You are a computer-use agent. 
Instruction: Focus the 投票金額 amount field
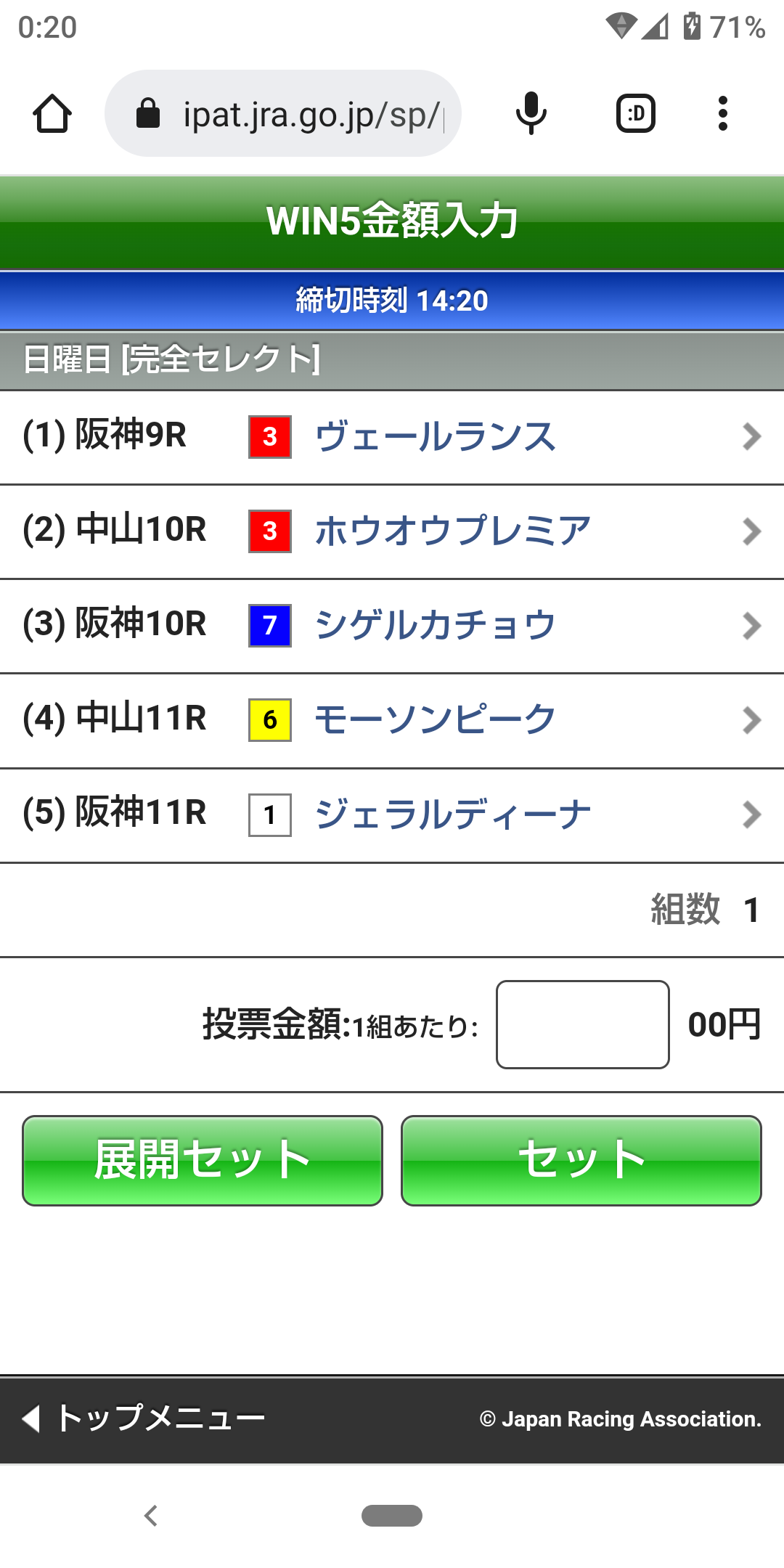point(582,1024)
